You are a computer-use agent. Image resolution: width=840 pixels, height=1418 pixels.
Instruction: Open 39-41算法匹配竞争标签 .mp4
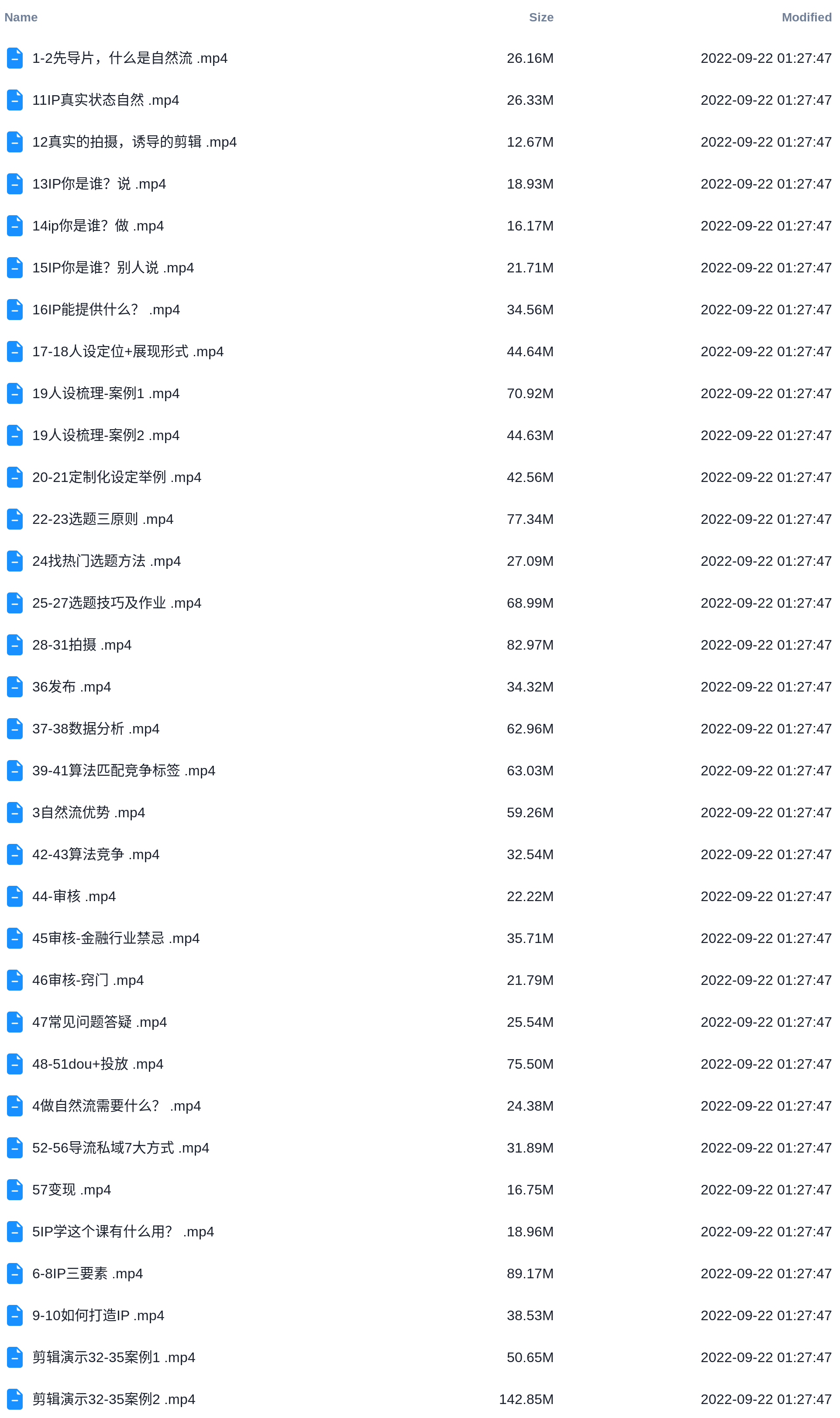124,770
